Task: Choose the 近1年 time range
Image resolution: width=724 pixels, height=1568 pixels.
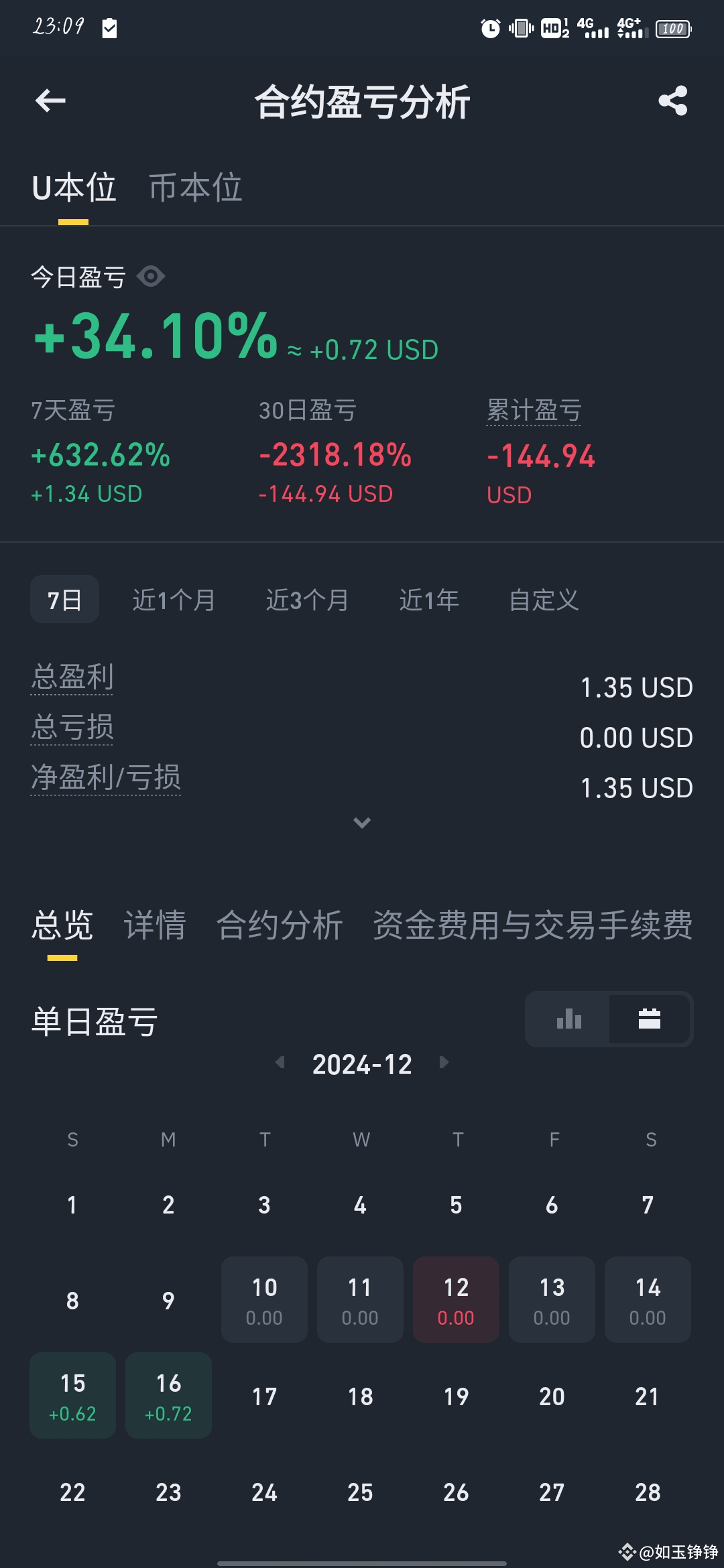Action: tap(429, 600)
